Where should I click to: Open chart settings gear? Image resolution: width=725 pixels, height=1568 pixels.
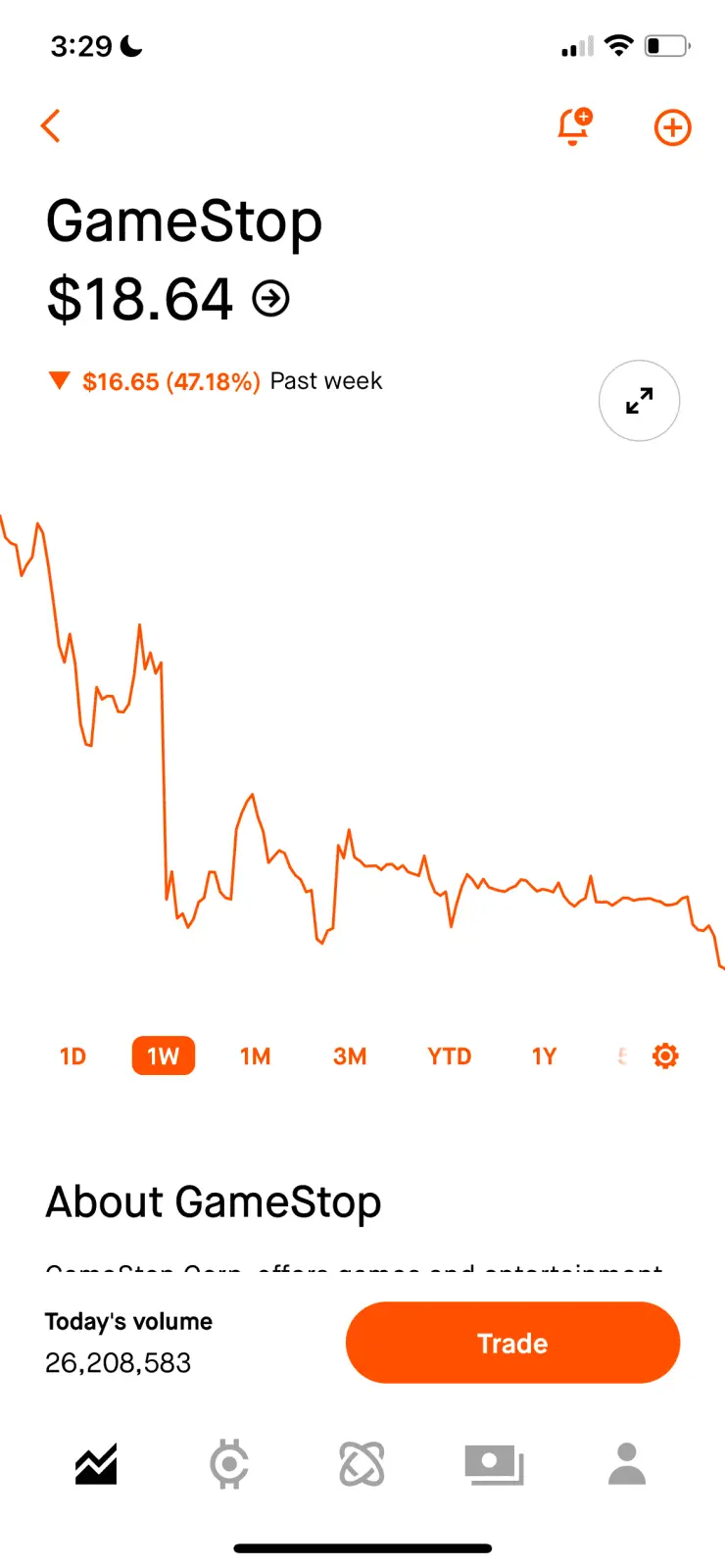click(x=665, y=1056)
